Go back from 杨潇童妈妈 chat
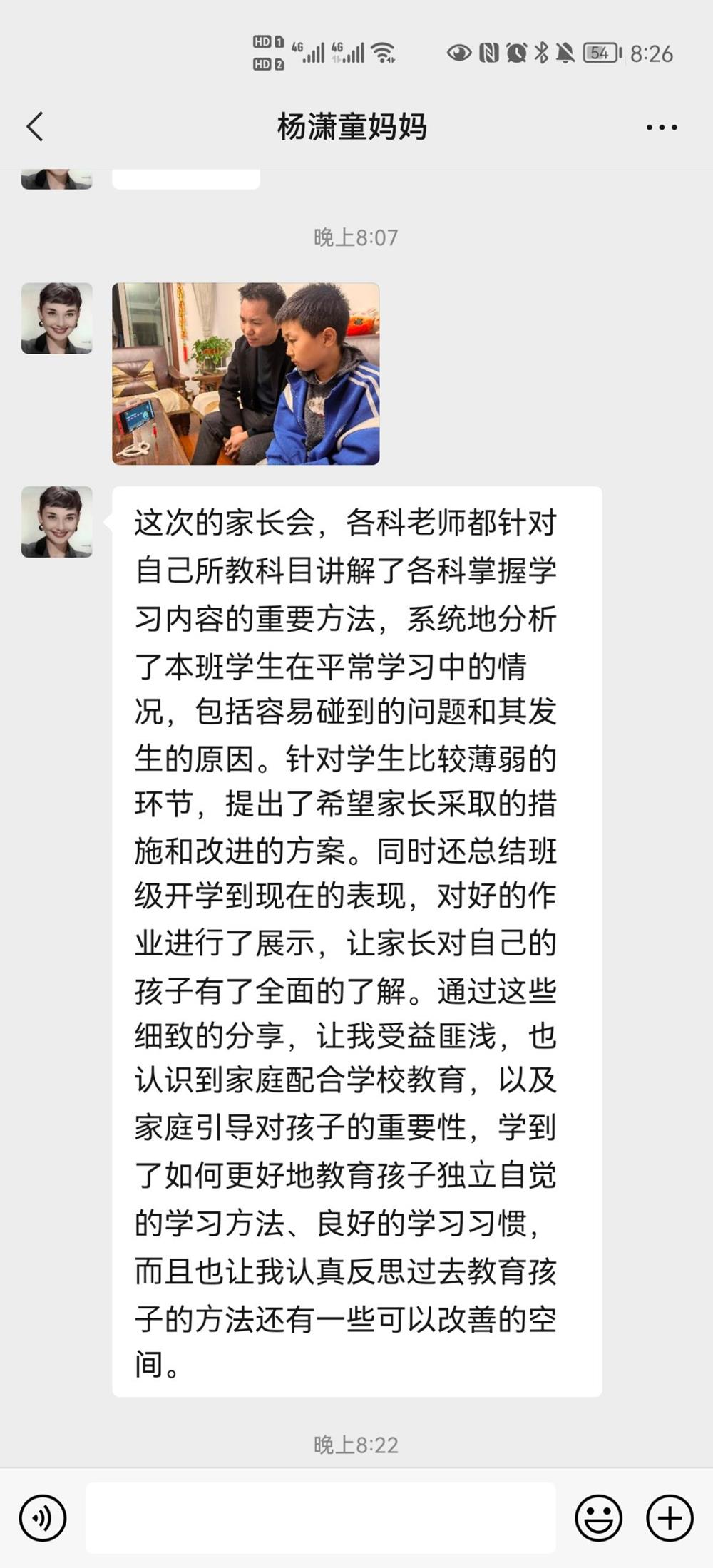Screen dimensions: 713x1568 [35, 127]
